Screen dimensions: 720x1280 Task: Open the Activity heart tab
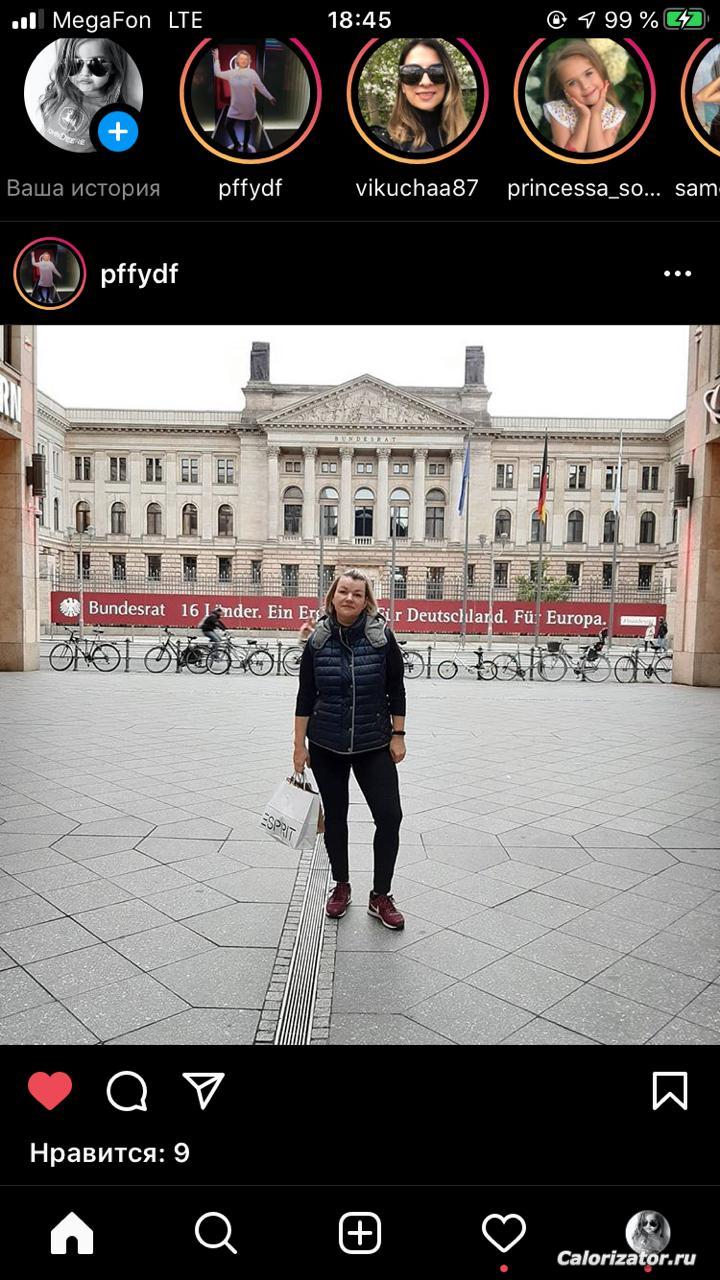coord(504,1234)
